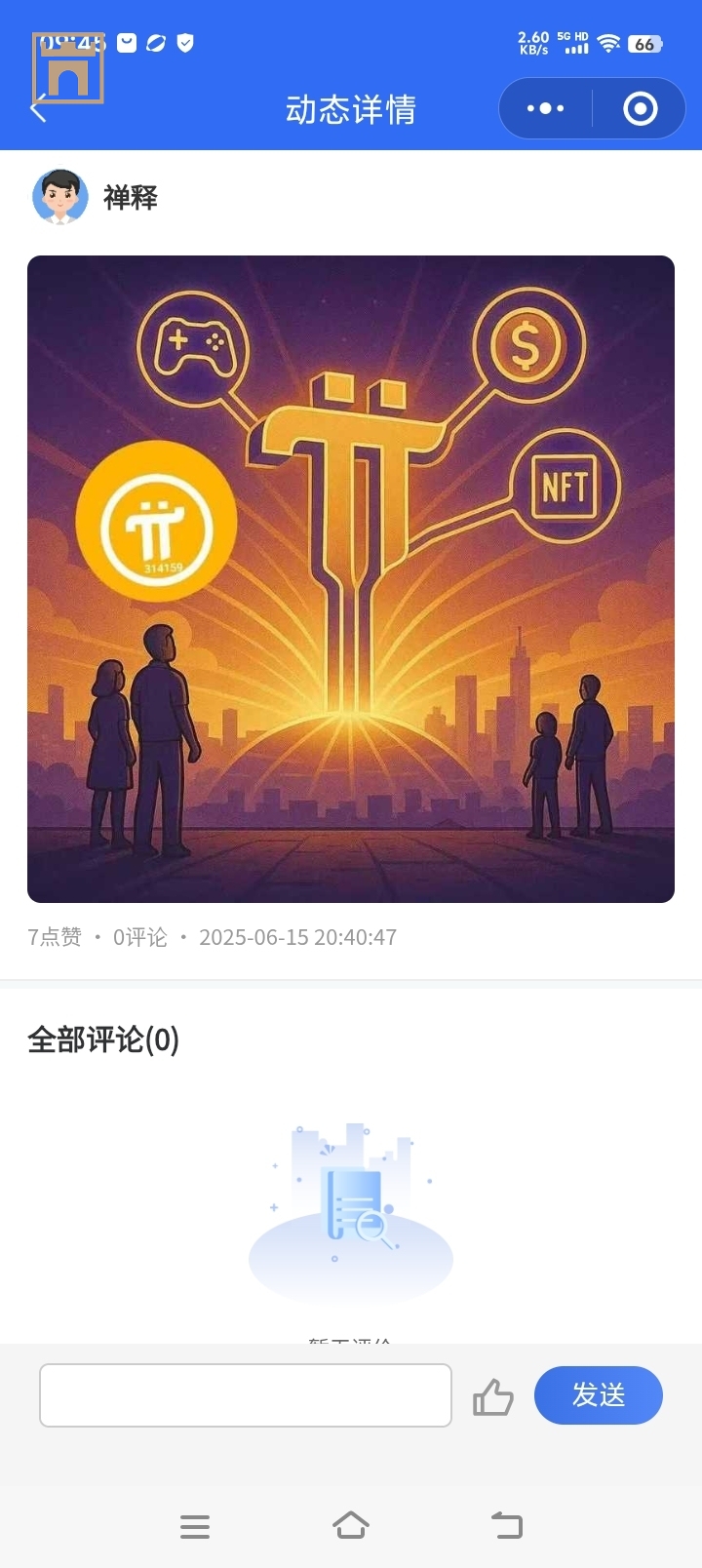
Task: Like this post with the thumbs-up icon
Action: 493,1396
